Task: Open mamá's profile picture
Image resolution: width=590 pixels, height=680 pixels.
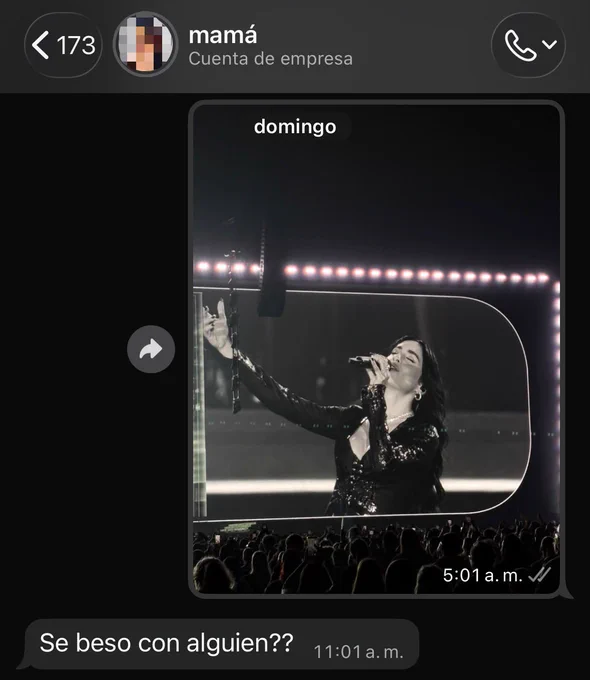Action: 145,44
